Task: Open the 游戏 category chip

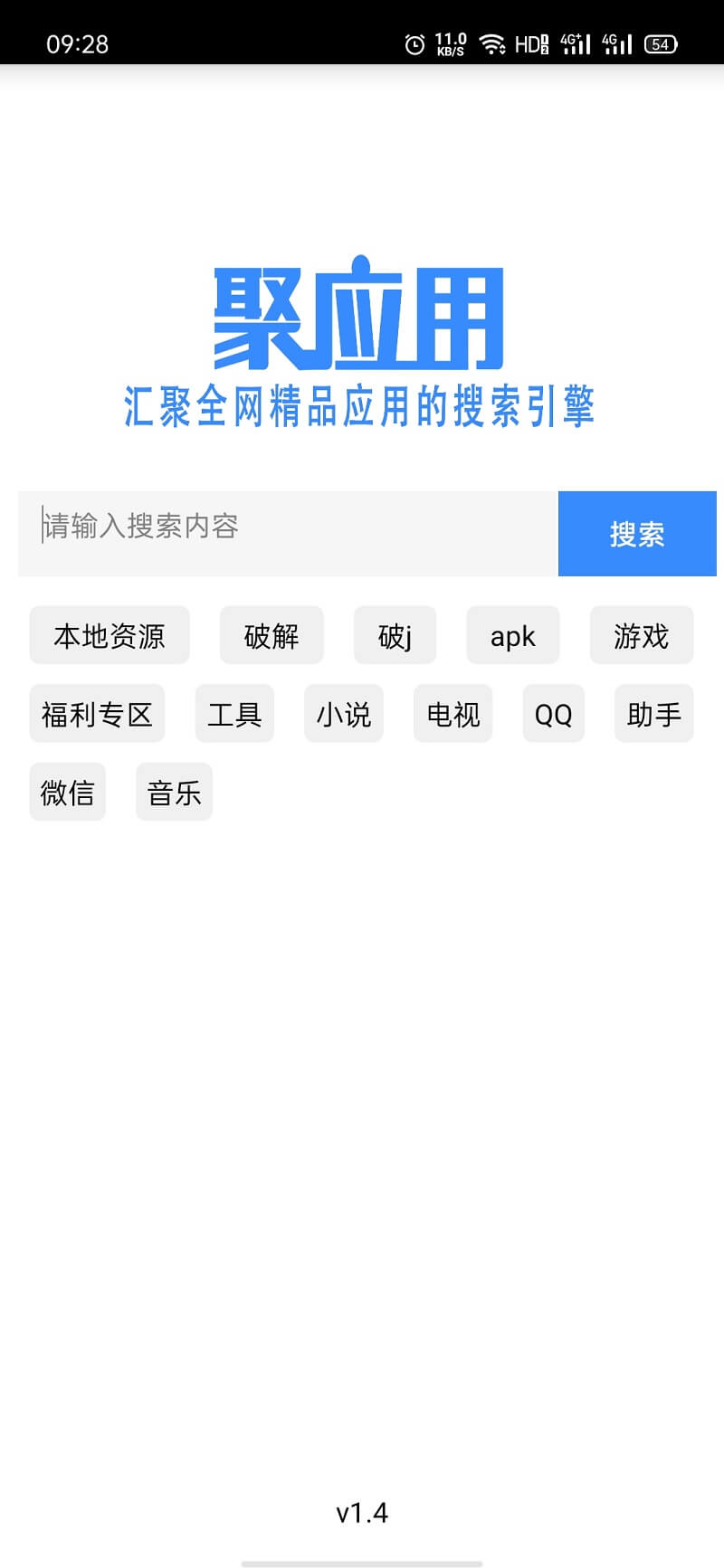Action: (x=642, y=635)
